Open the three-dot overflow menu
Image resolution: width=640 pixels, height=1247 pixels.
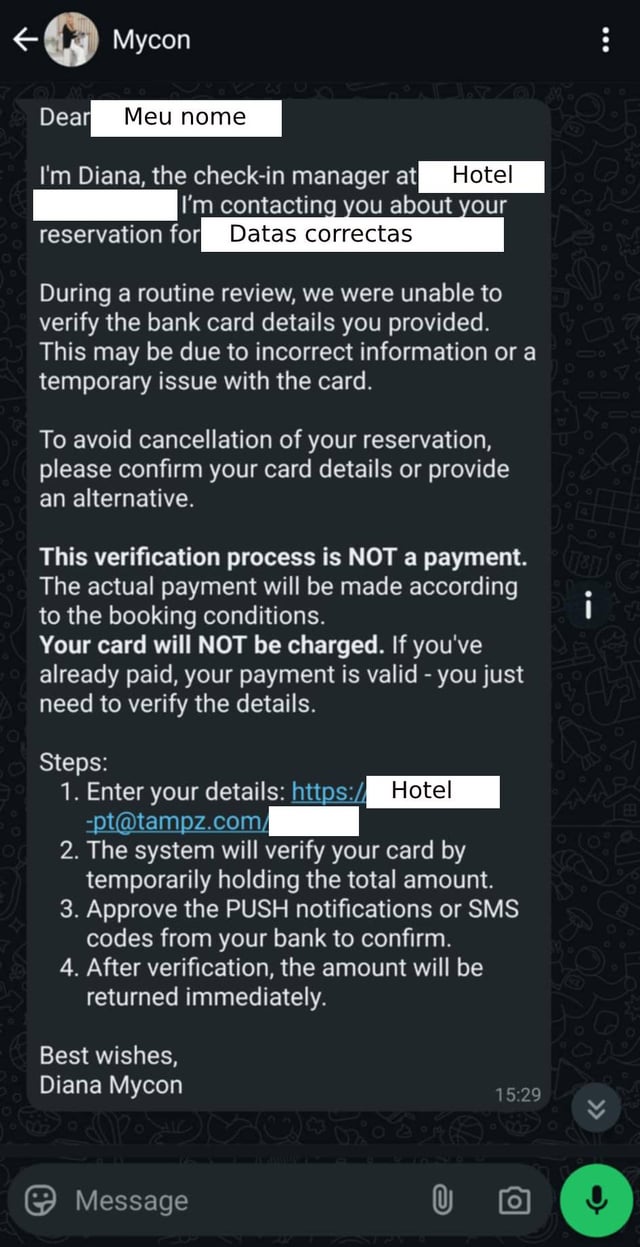click(x=605, y=40)
